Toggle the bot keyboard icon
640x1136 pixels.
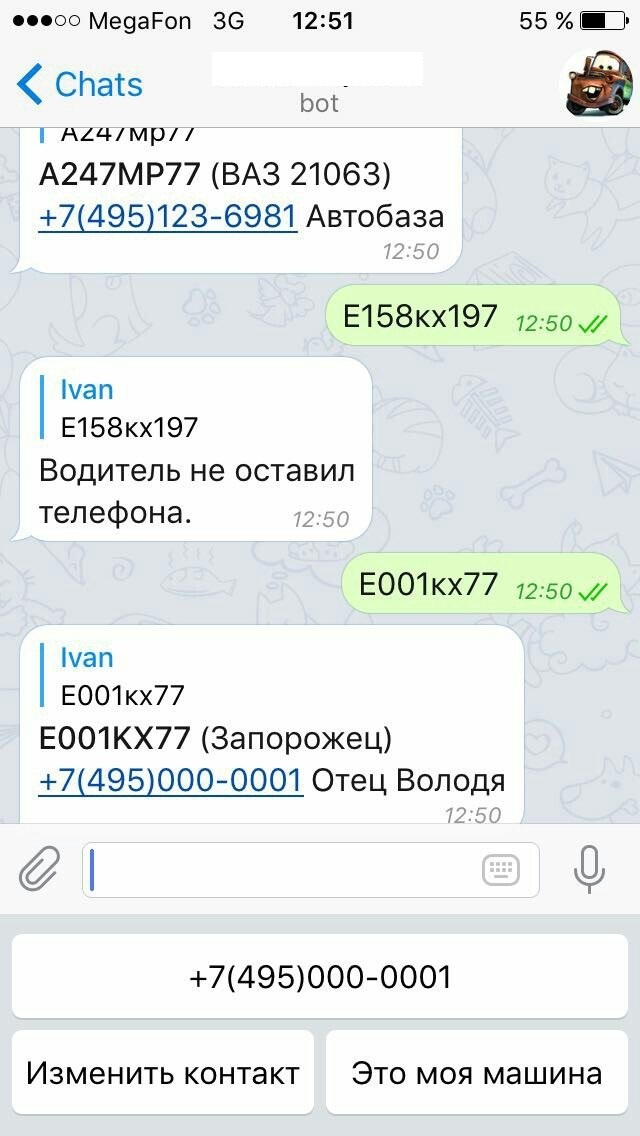[x=501, y=869]
